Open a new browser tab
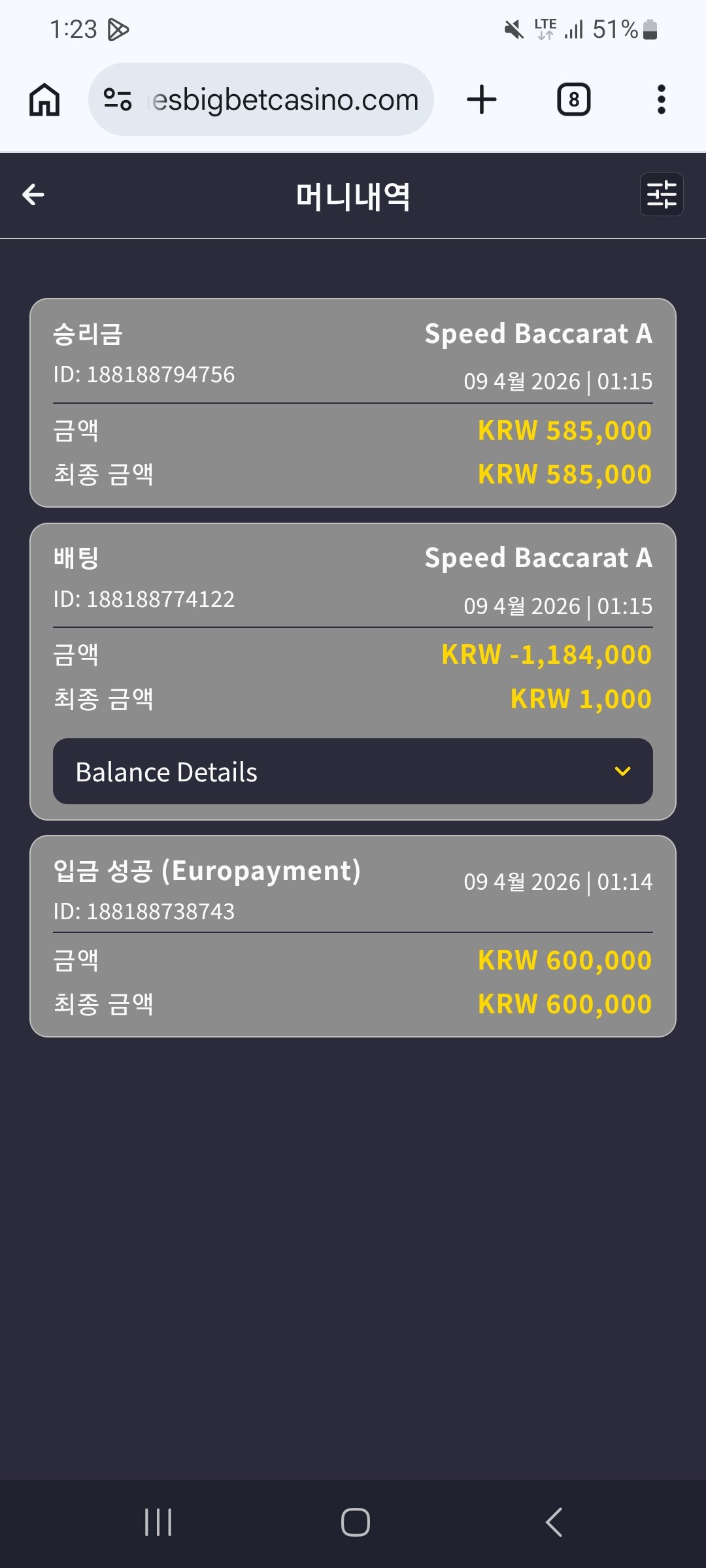 point(482,100)
